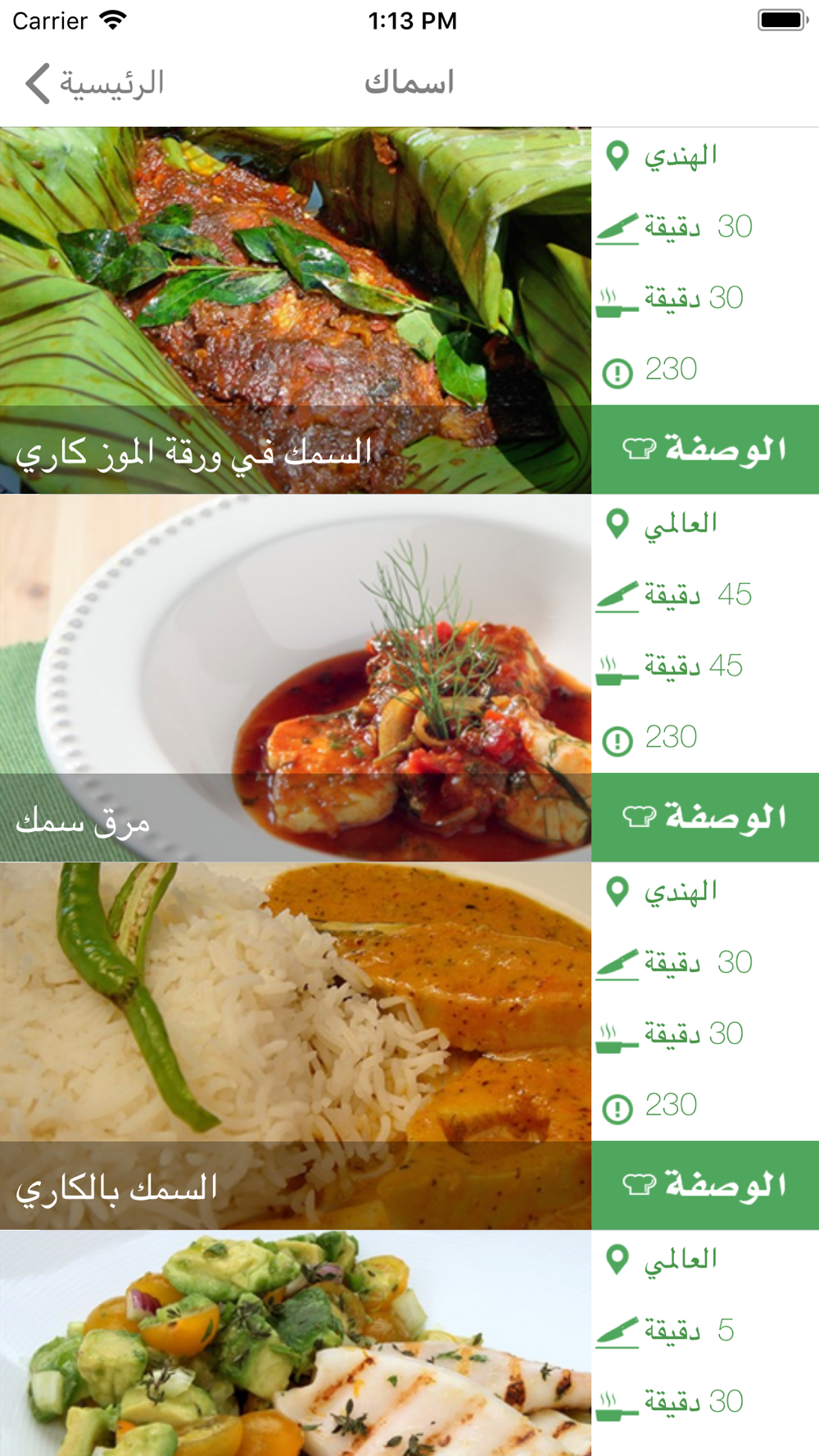This screenshot has height=1456, width=819.
Task: Open الوصفة button for مرق سمك
Action: click(x=705, y=817)
